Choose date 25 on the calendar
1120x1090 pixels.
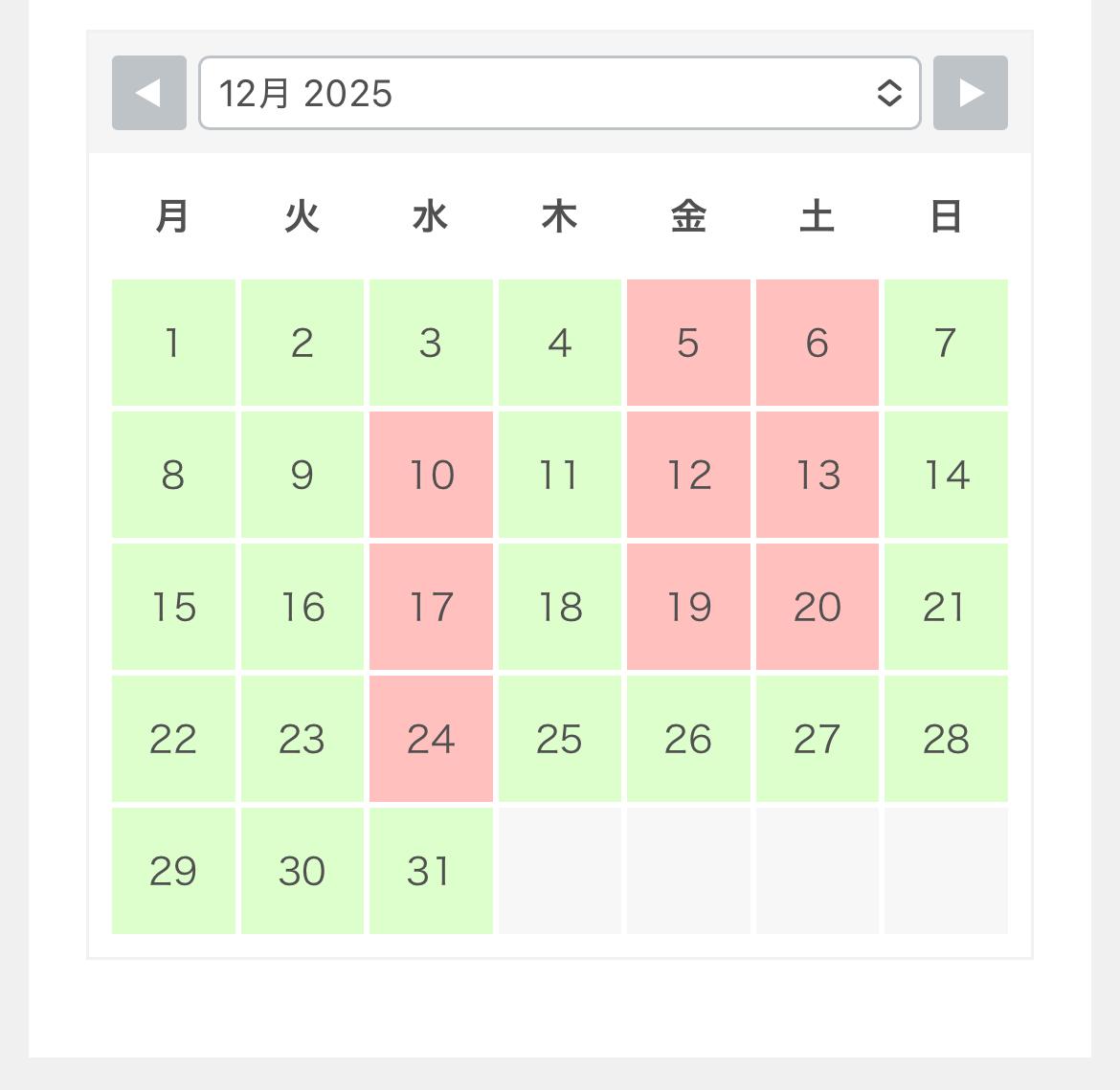coord(560,739)
